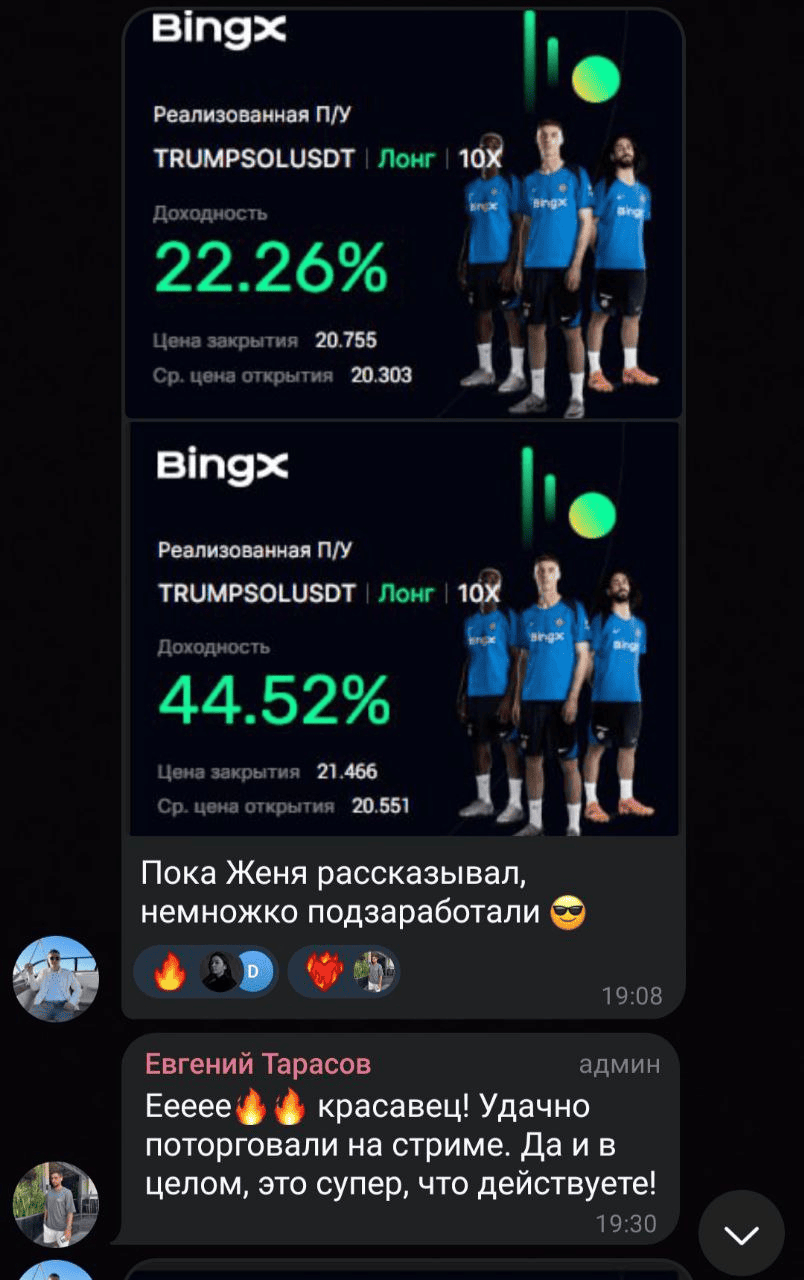The image size is (804, 1280).
Task: View the avatar of the 19:08 message sender
Action: click(x=56, y=978)
